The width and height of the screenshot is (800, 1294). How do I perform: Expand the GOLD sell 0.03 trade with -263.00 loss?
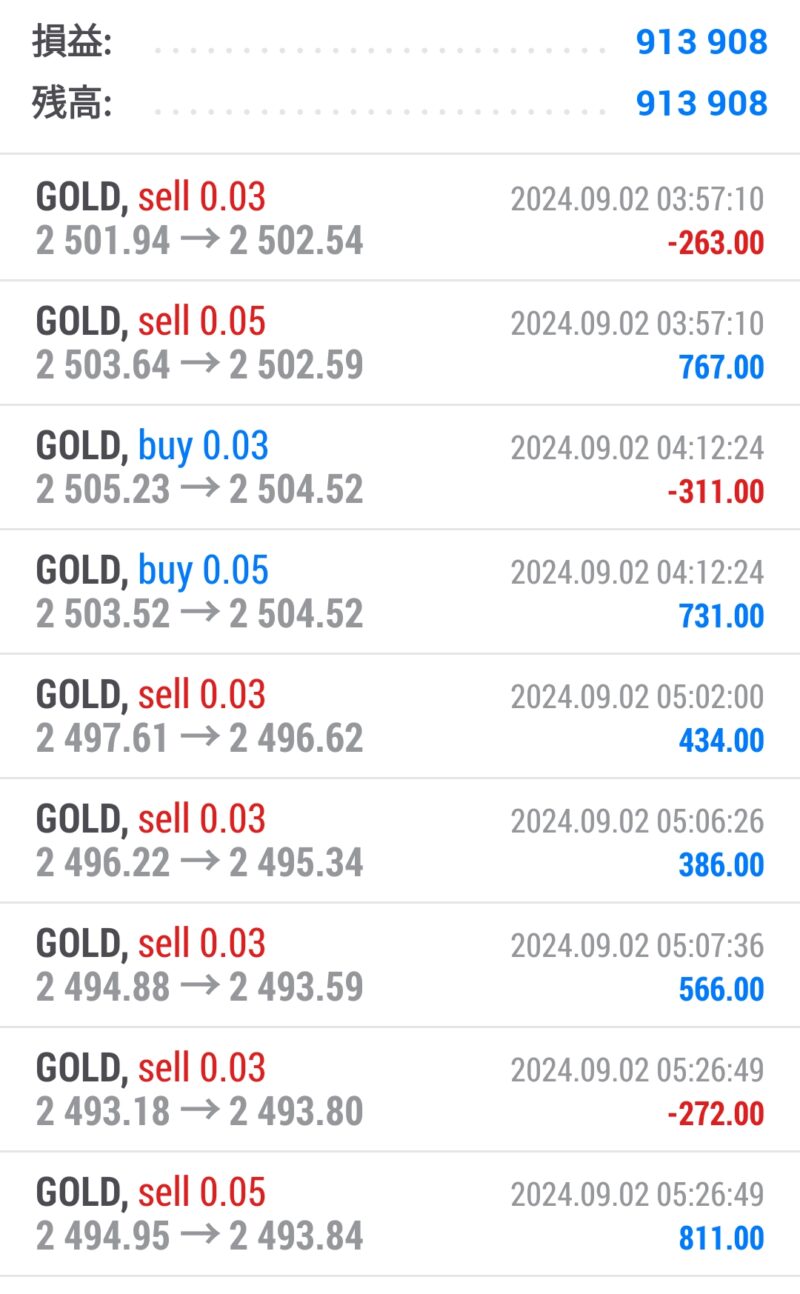click(400, 218)
